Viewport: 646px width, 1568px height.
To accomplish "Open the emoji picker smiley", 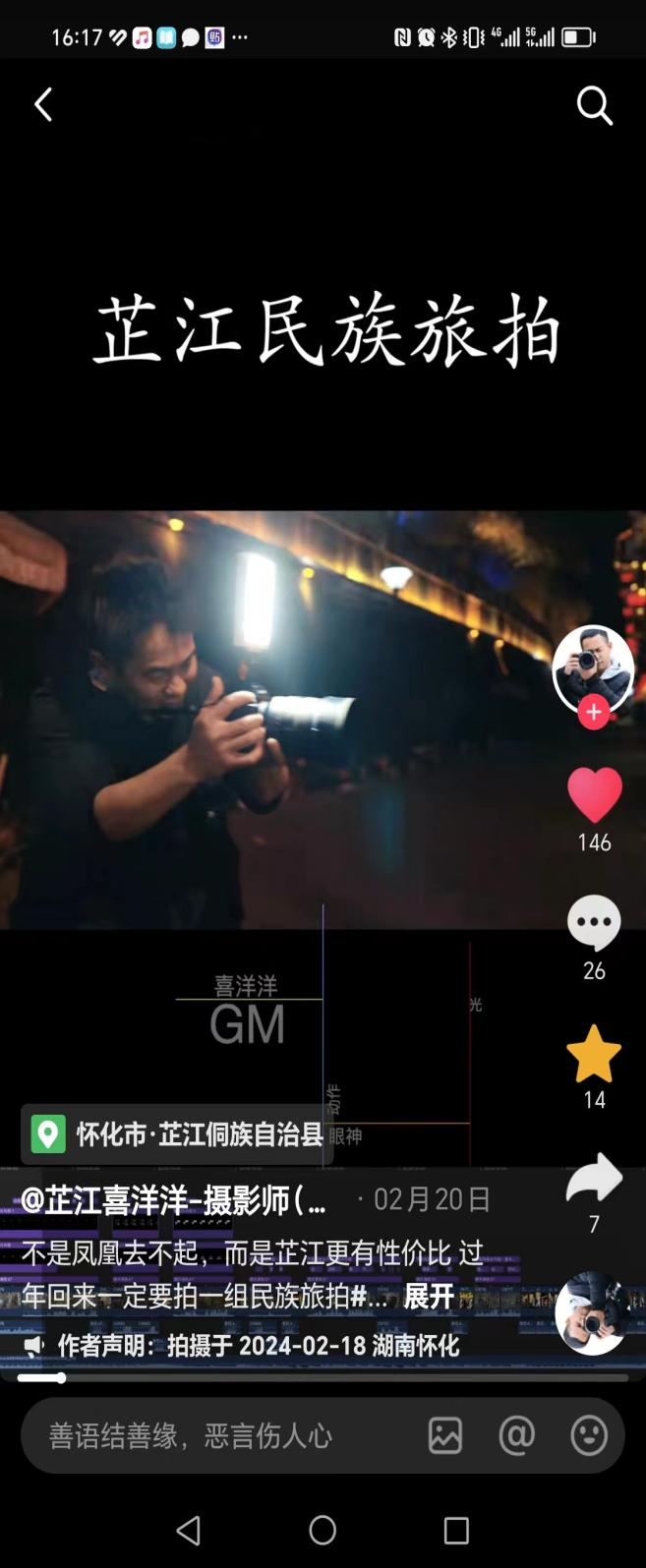I will 589,1436.
